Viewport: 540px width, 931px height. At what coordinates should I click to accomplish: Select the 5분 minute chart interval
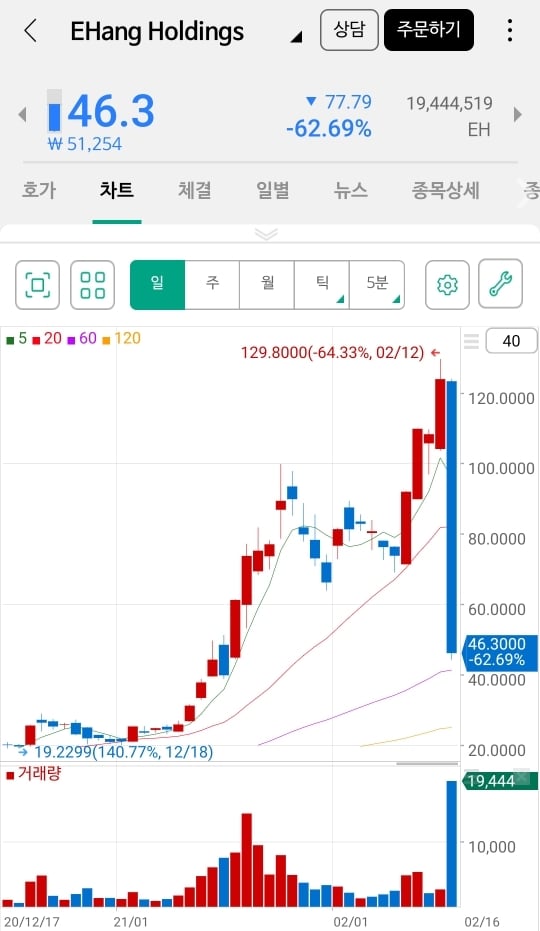pyautogui.click(x=377, y=285)
